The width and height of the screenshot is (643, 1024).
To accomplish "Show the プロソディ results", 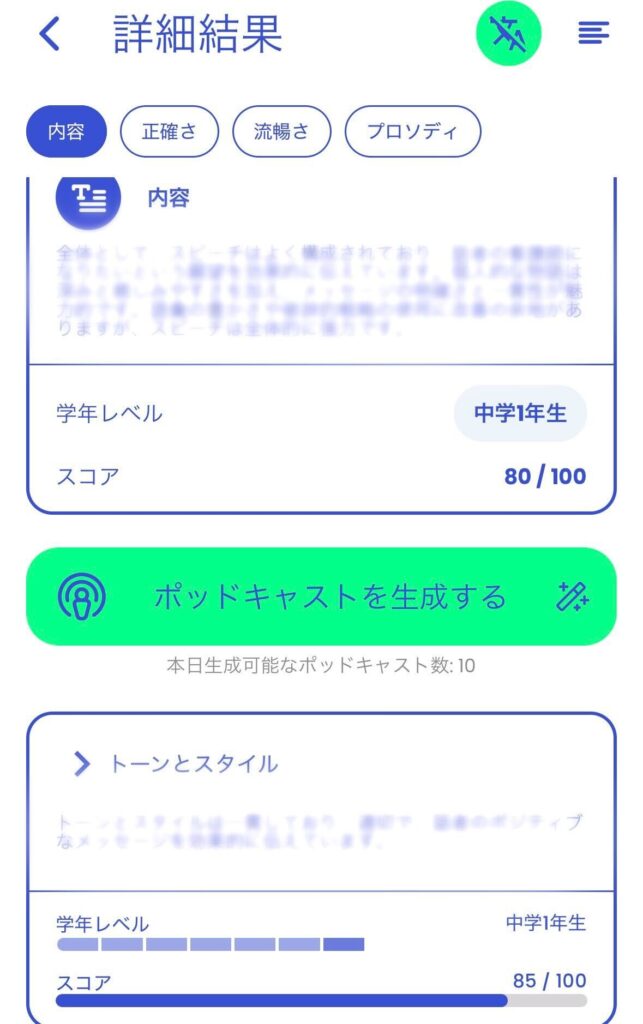I will (412, 132).
